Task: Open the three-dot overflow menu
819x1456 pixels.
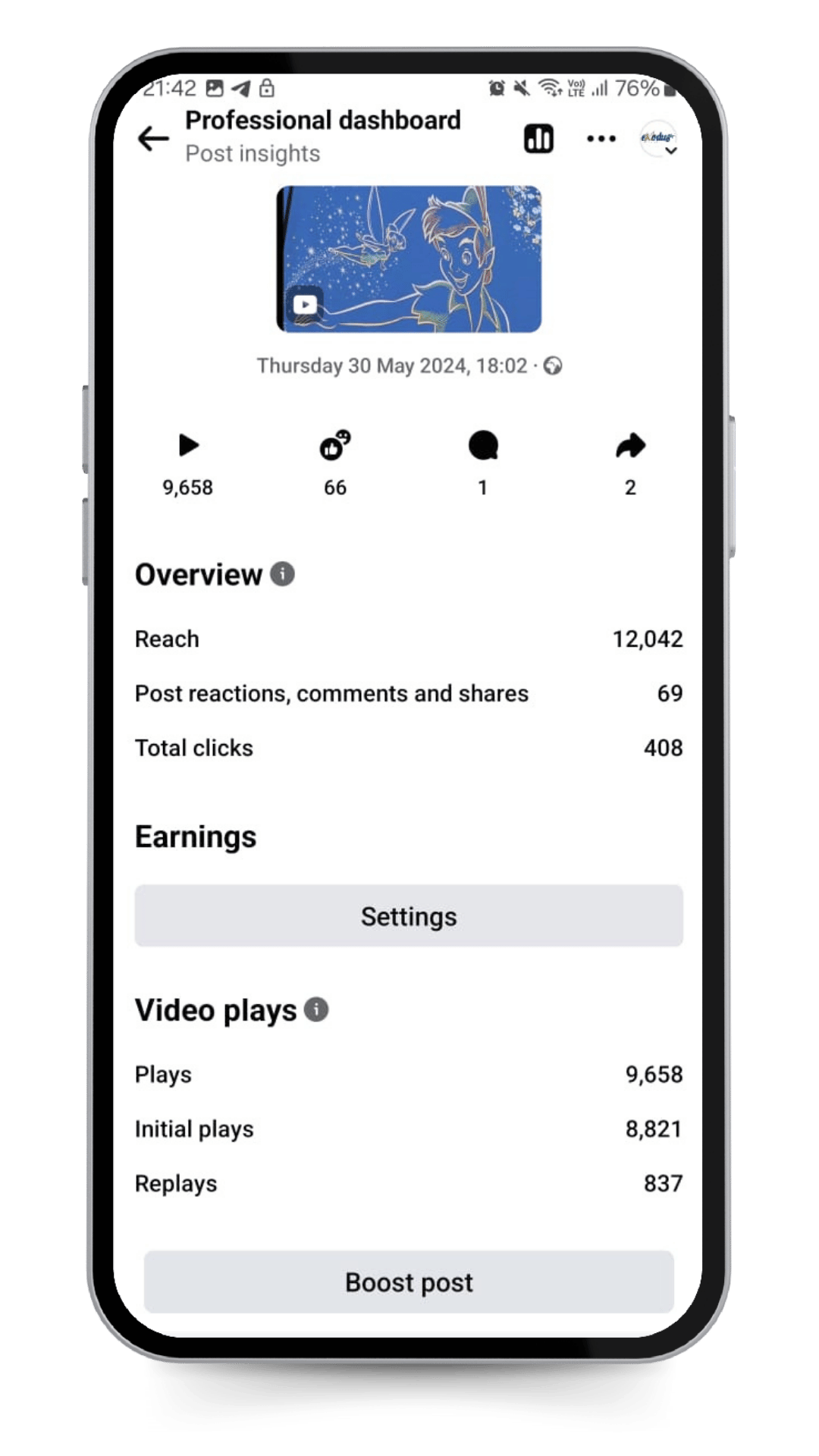Action: pos(601,139)
